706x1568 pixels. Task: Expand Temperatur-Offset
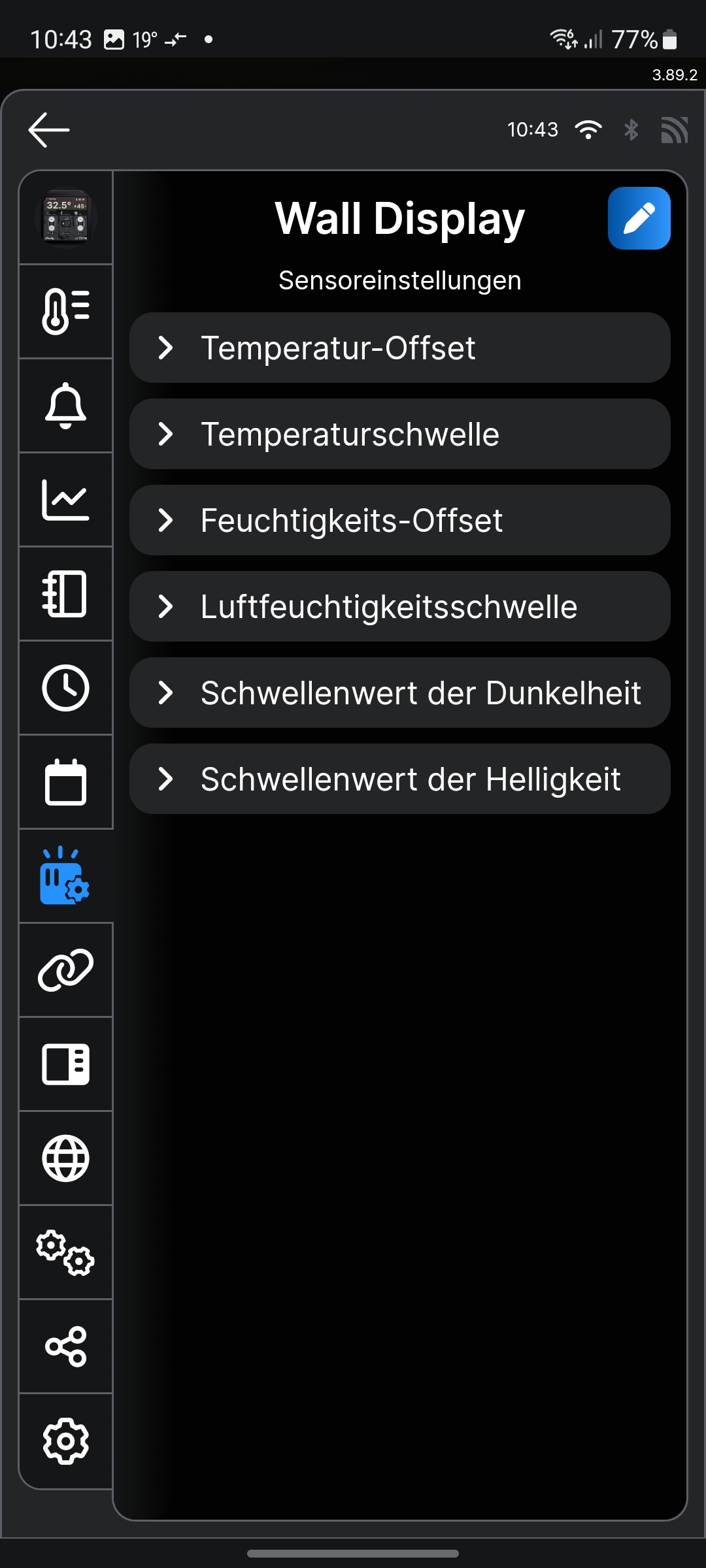point(399,348)
